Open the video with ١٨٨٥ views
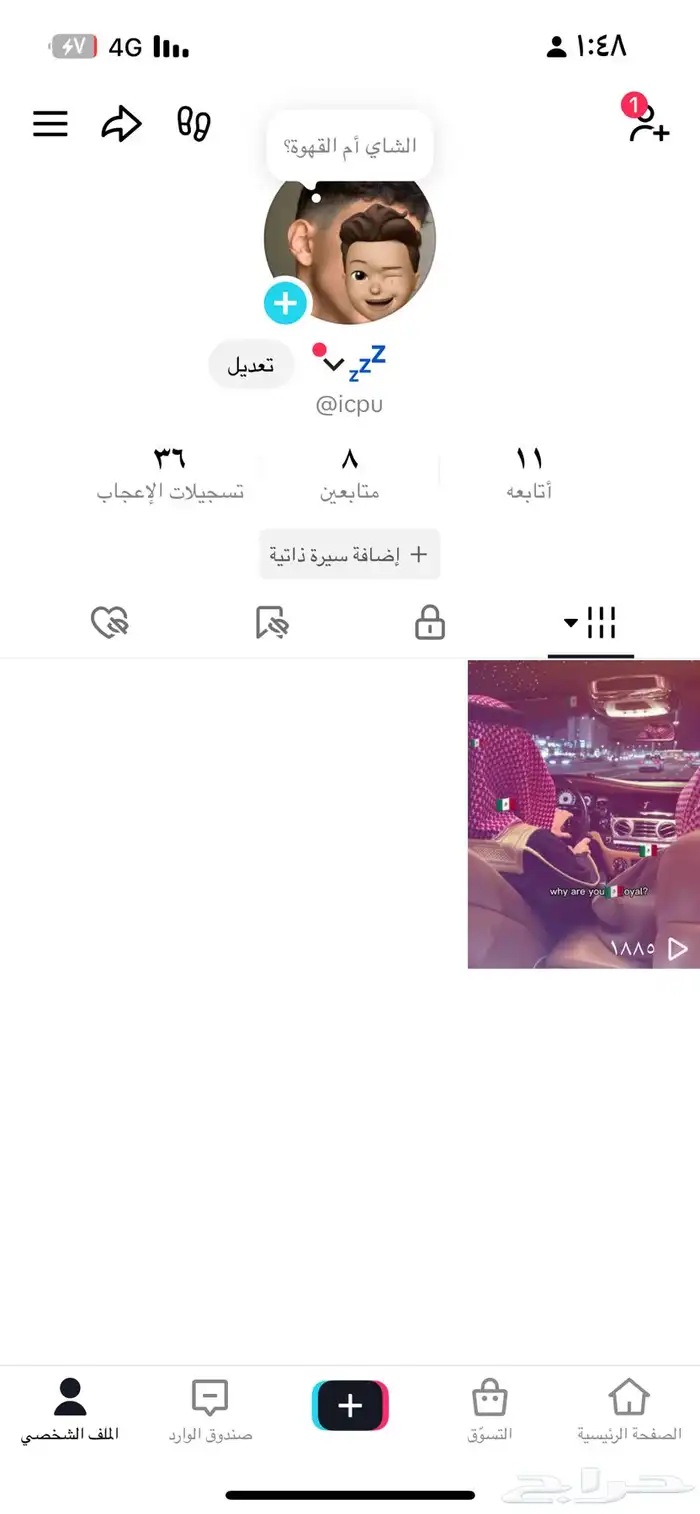Image resolution: width=700 pixels, height=1514 pixels. (584, 814)
